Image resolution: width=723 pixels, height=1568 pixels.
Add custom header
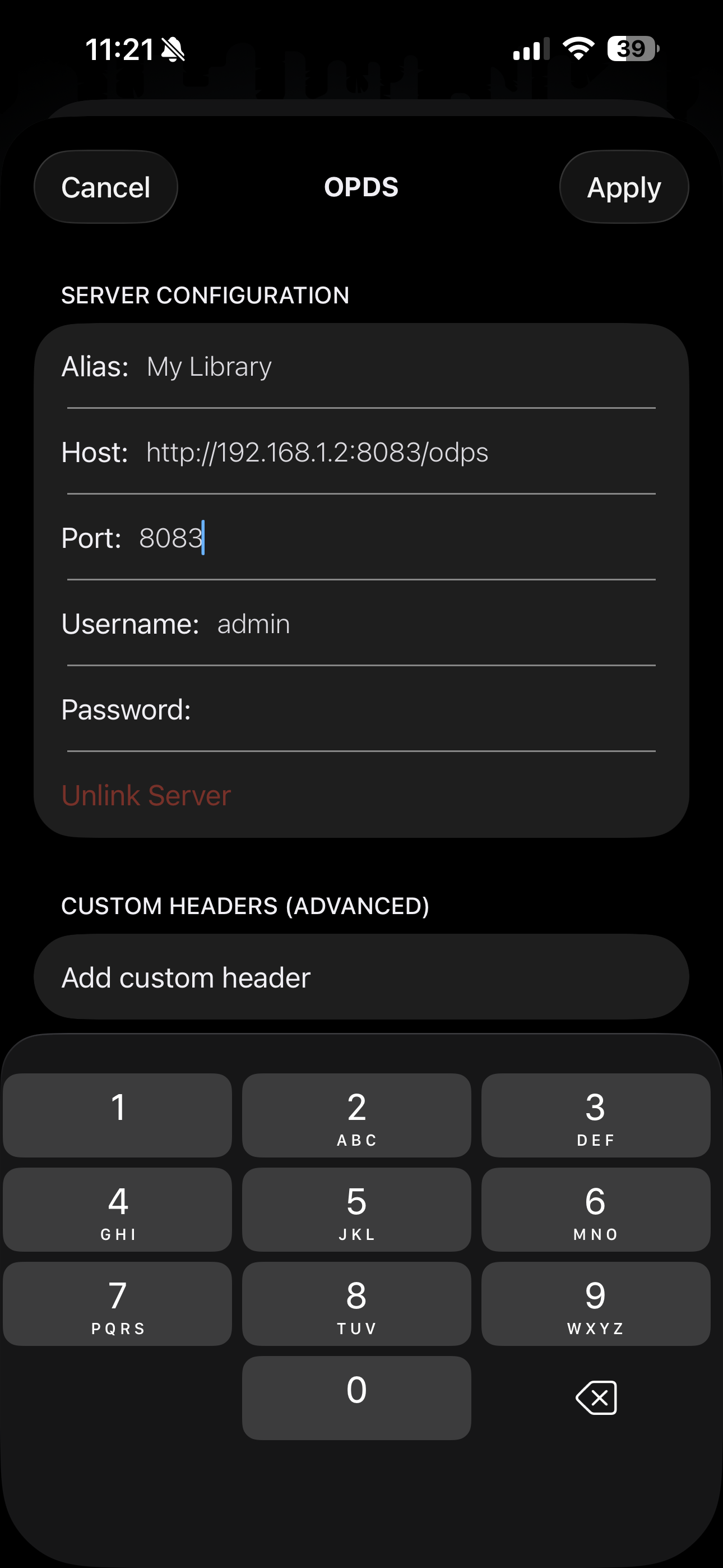pyautogui.click(x=361, y=977)
